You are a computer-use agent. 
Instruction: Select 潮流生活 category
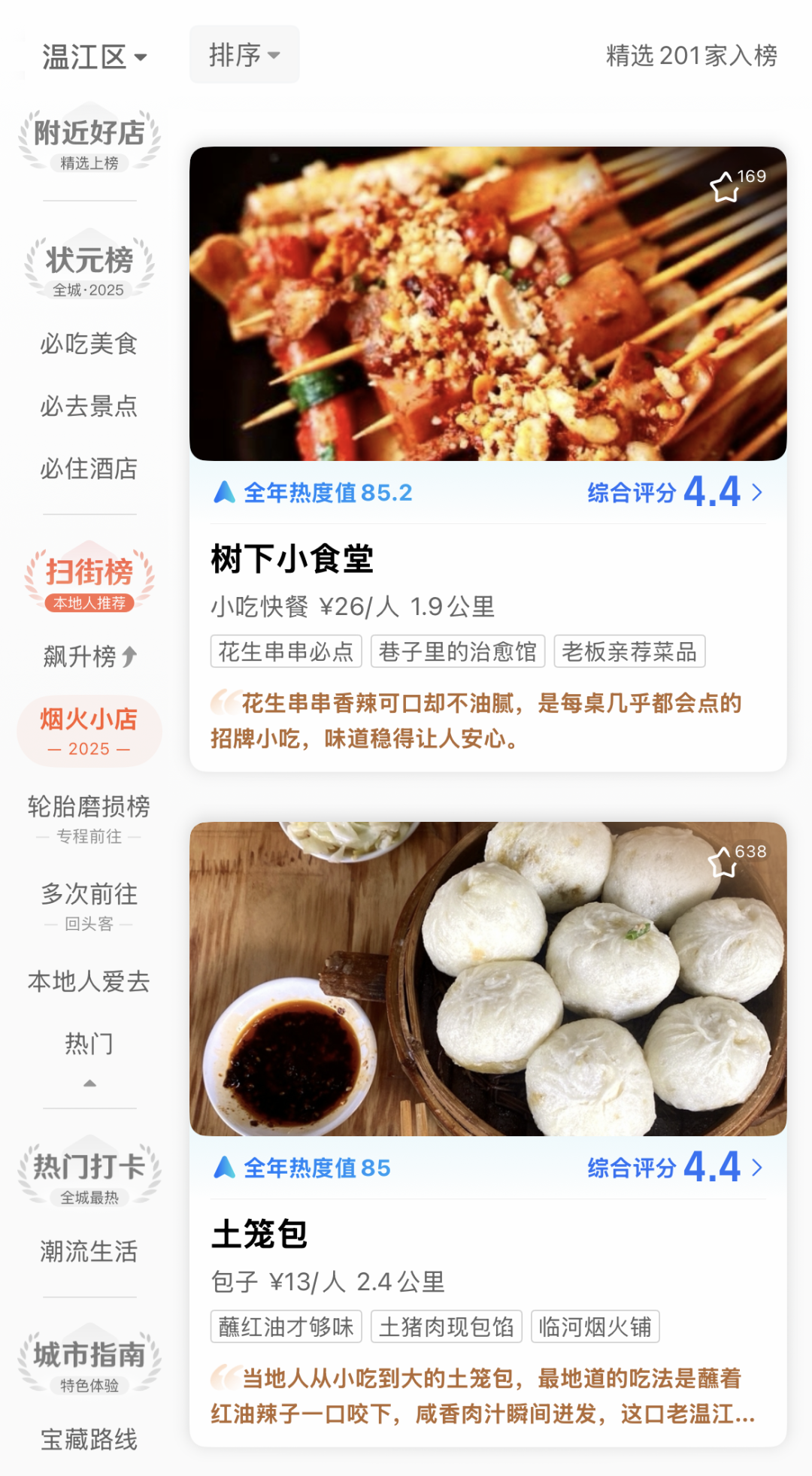pyautogui.click(x=89, y=1252)
